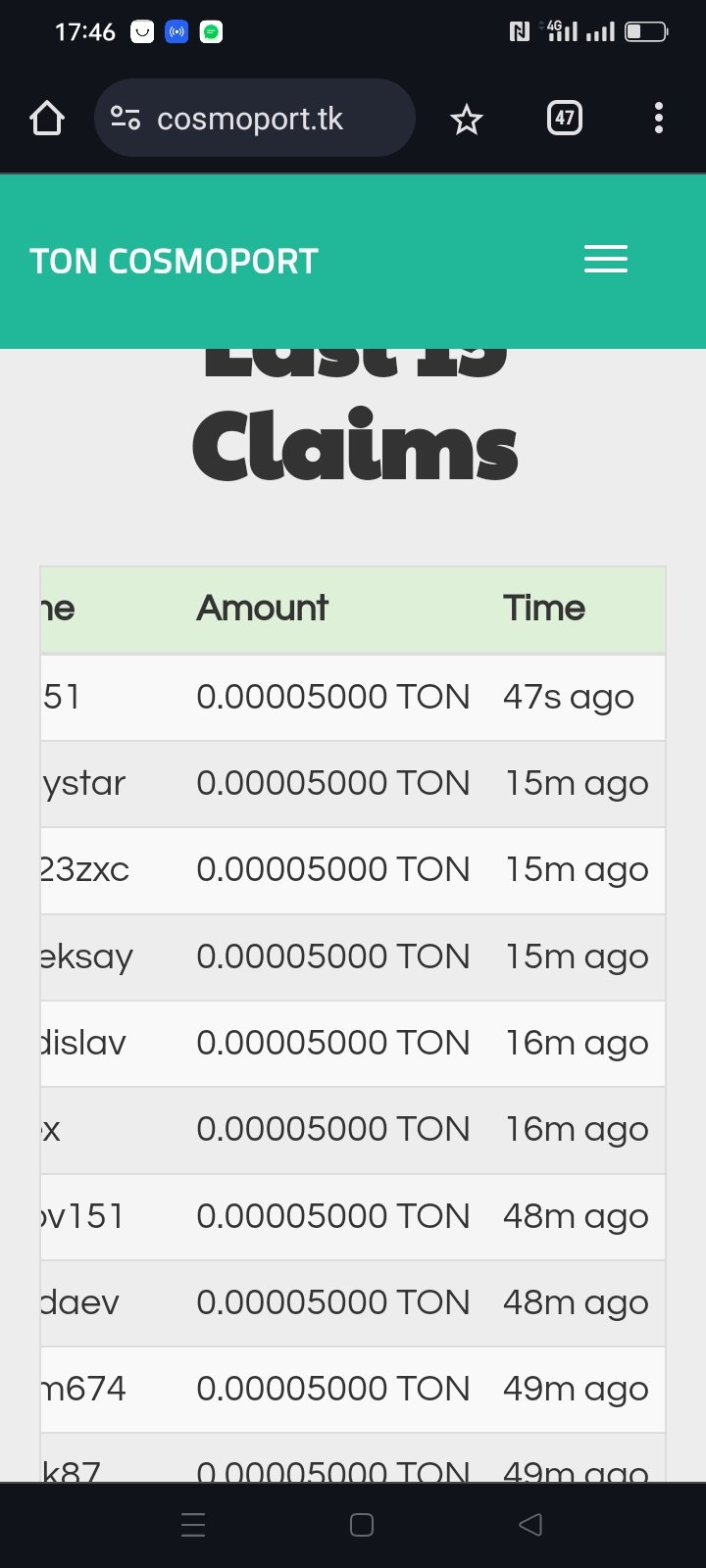Open the TON COSMOPORT hamburger menu
This screenshot has height=1568, width=706.
pyautogui.click(x=606, y=260)
